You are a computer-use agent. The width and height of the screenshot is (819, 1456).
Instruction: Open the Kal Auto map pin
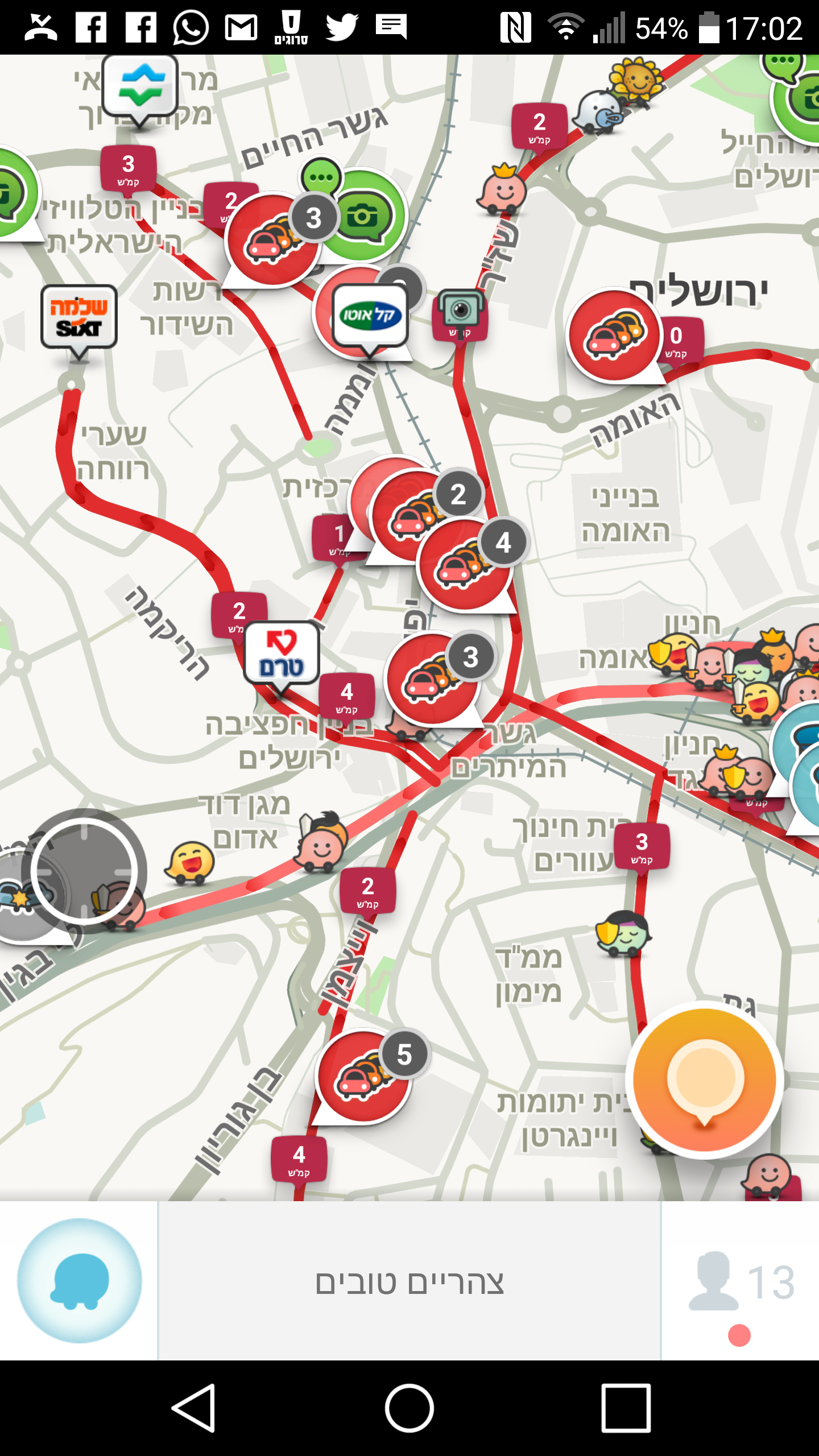(x=370, y=316)
